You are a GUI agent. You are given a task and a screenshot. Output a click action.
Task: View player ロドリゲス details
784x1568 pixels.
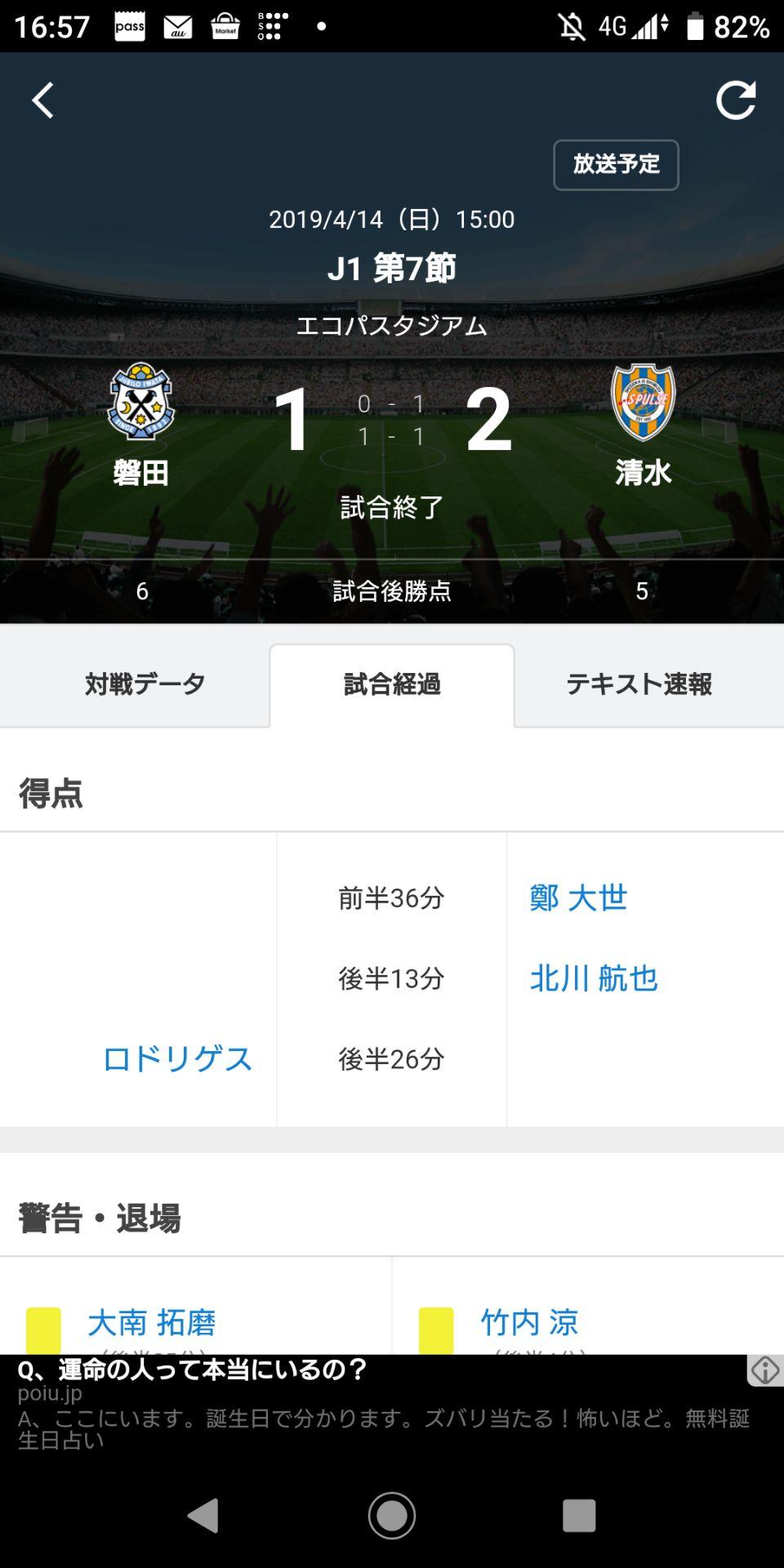click(x=177, y=1059)
